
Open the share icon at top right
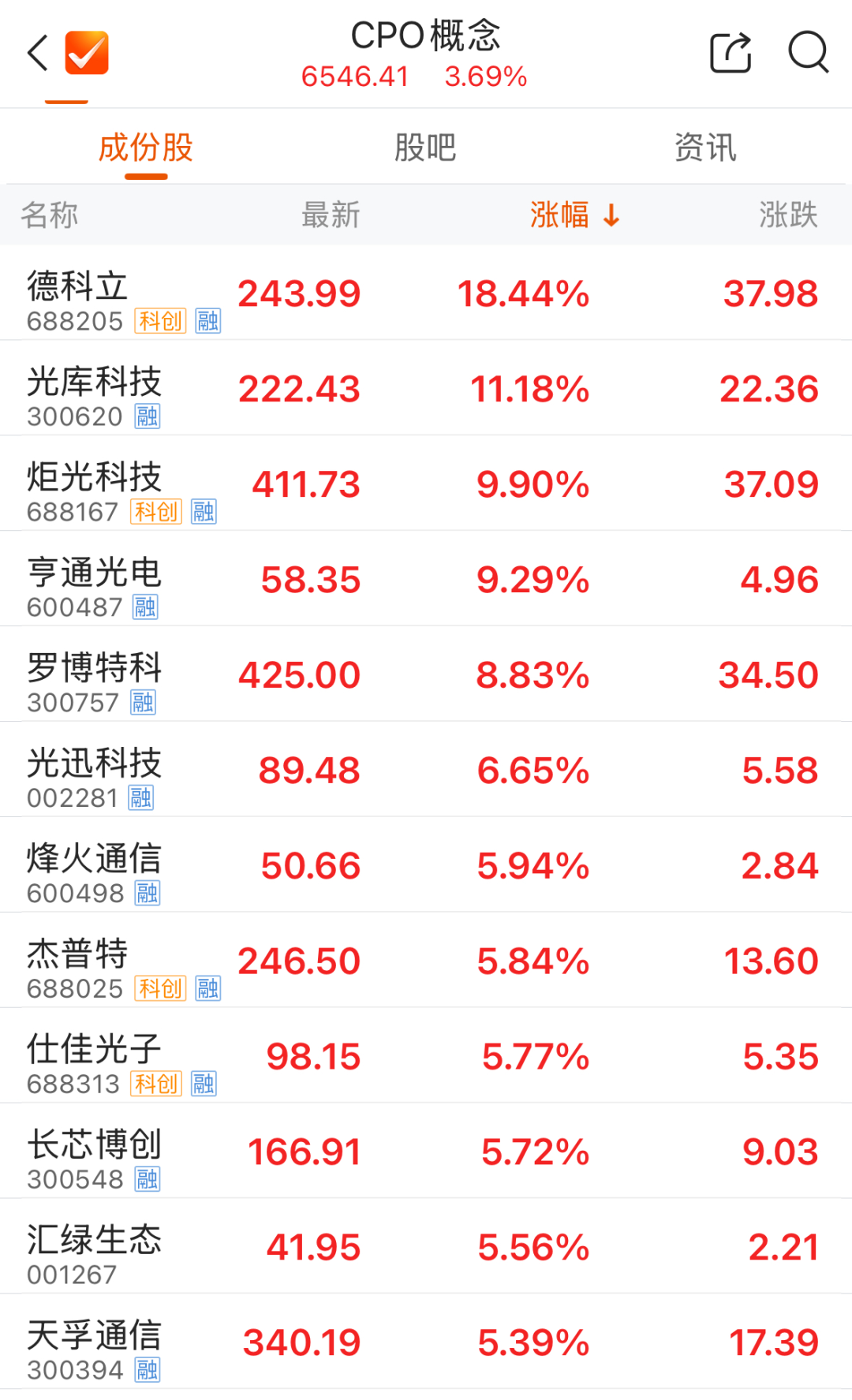[729, 52]
